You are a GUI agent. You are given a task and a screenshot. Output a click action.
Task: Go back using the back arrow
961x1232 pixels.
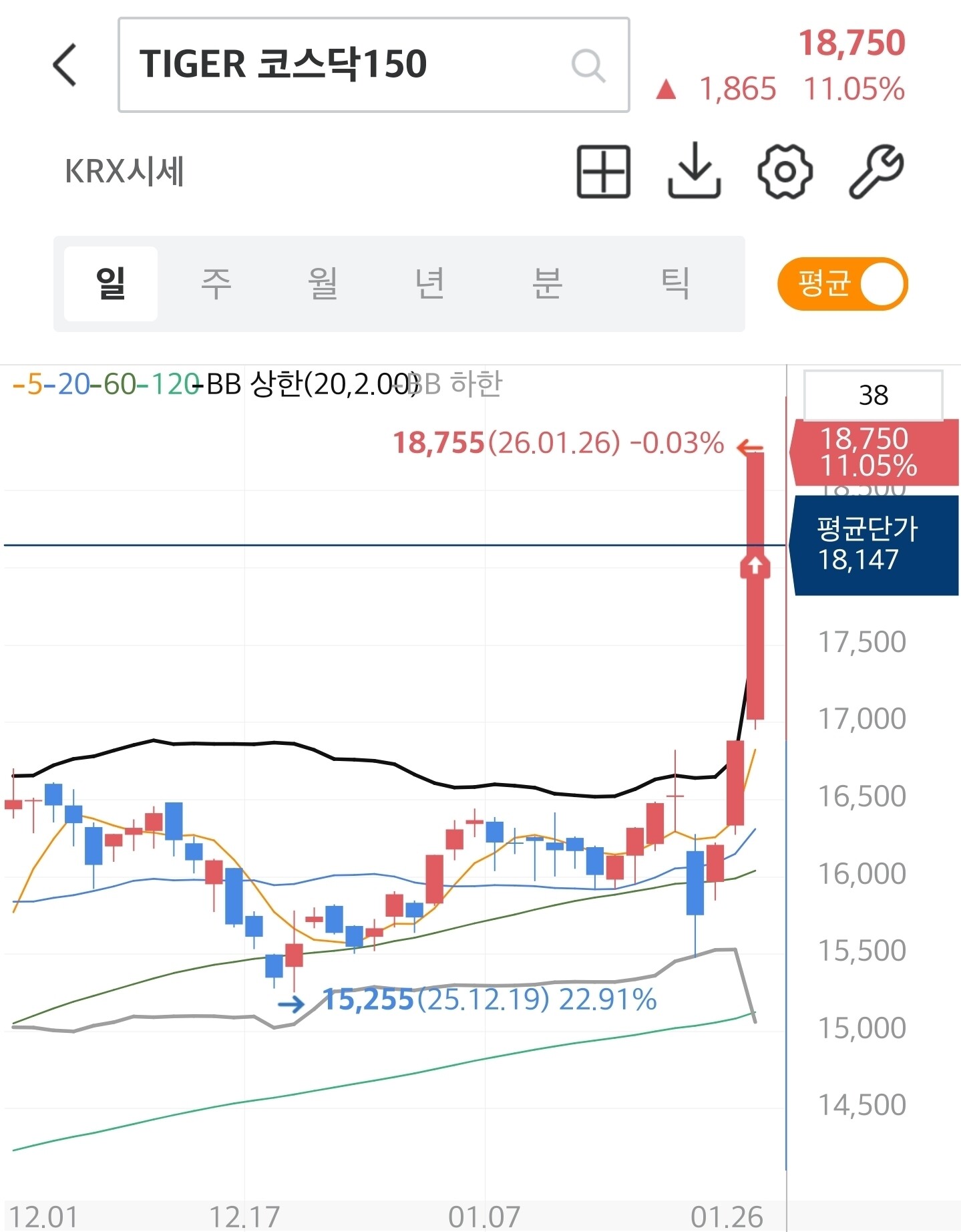coord(65,65)
